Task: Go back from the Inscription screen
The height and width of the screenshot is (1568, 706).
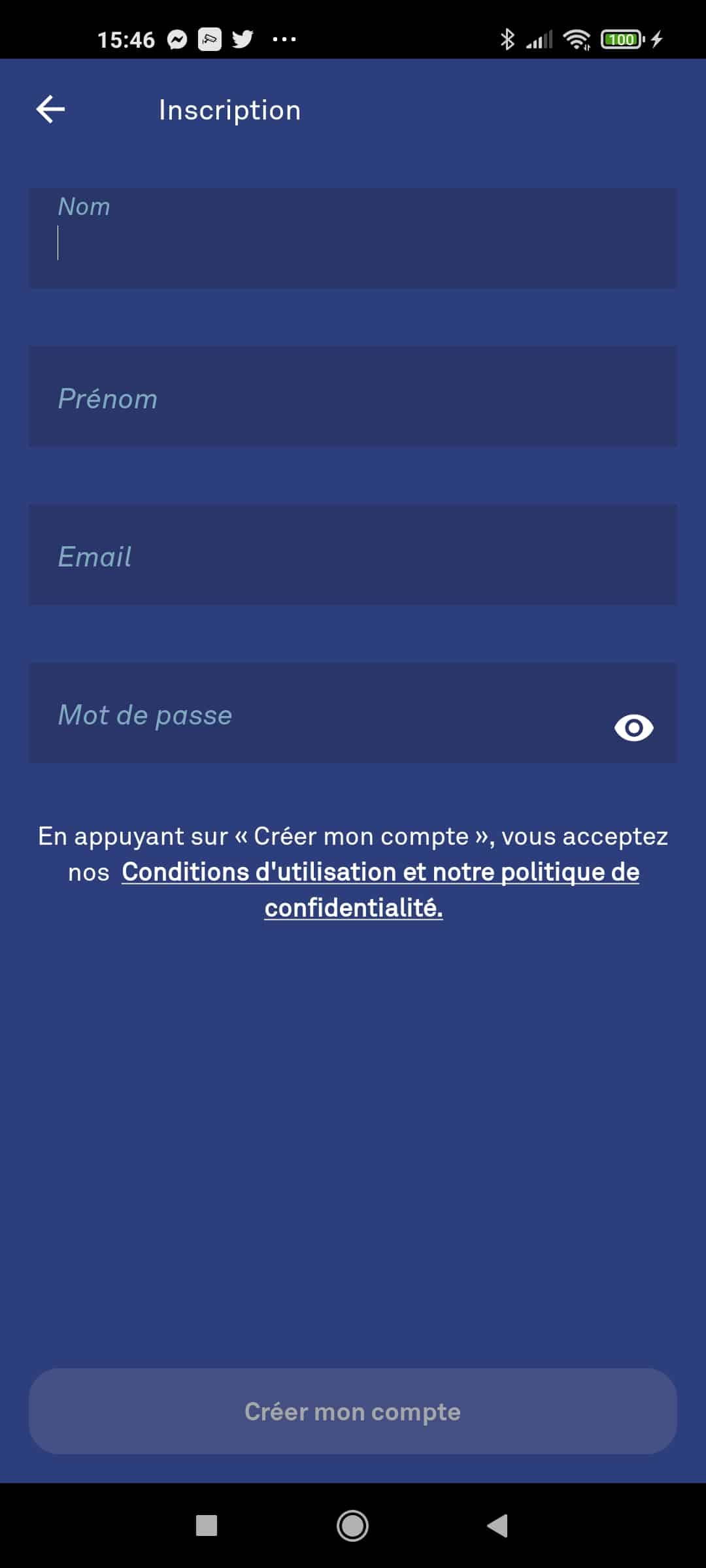Action: (x=50, y=109)
